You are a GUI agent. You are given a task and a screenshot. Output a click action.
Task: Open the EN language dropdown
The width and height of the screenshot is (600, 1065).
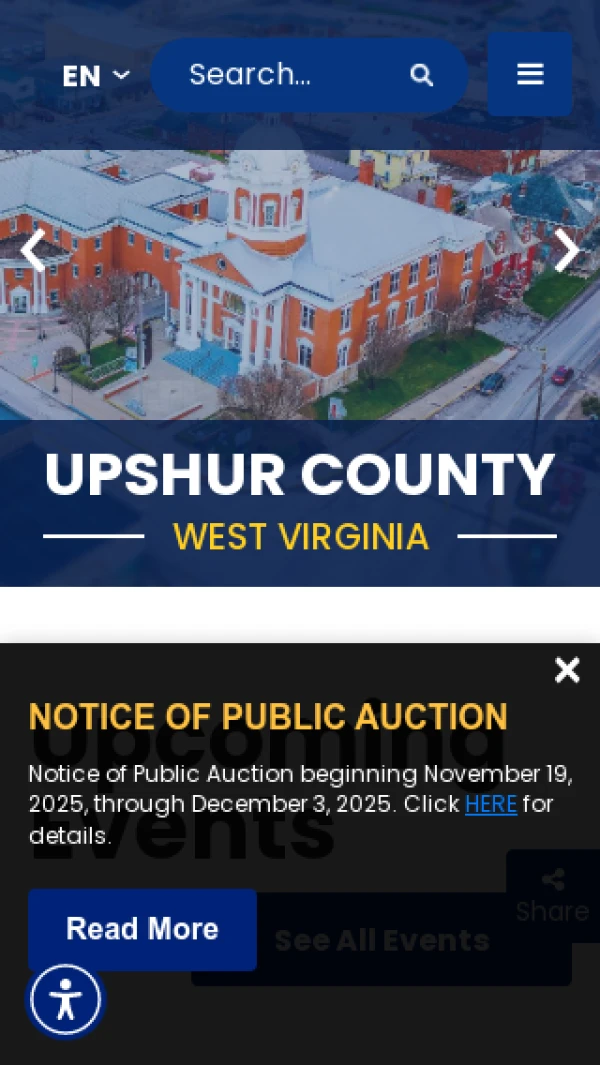tap(95, 76)
